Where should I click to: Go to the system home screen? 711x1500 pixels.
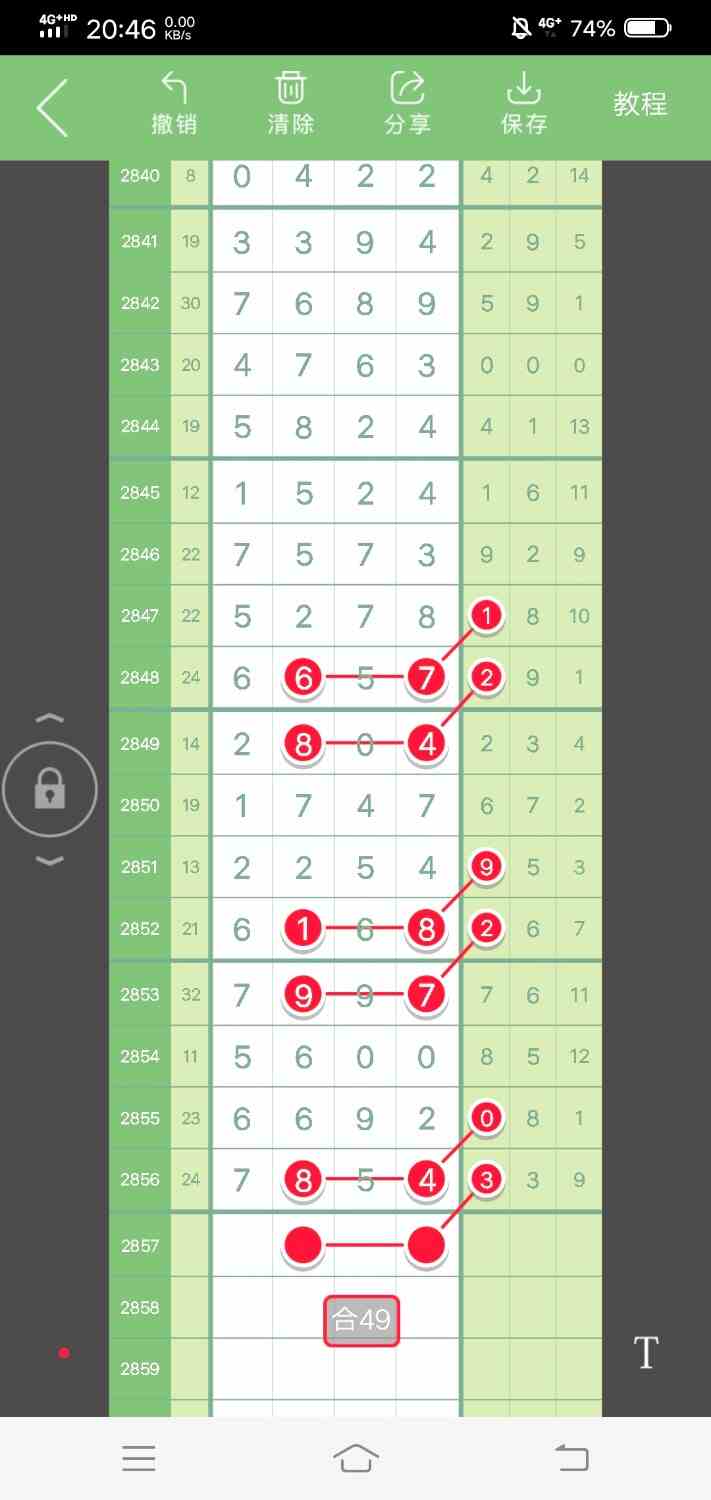coord(356,1458)
